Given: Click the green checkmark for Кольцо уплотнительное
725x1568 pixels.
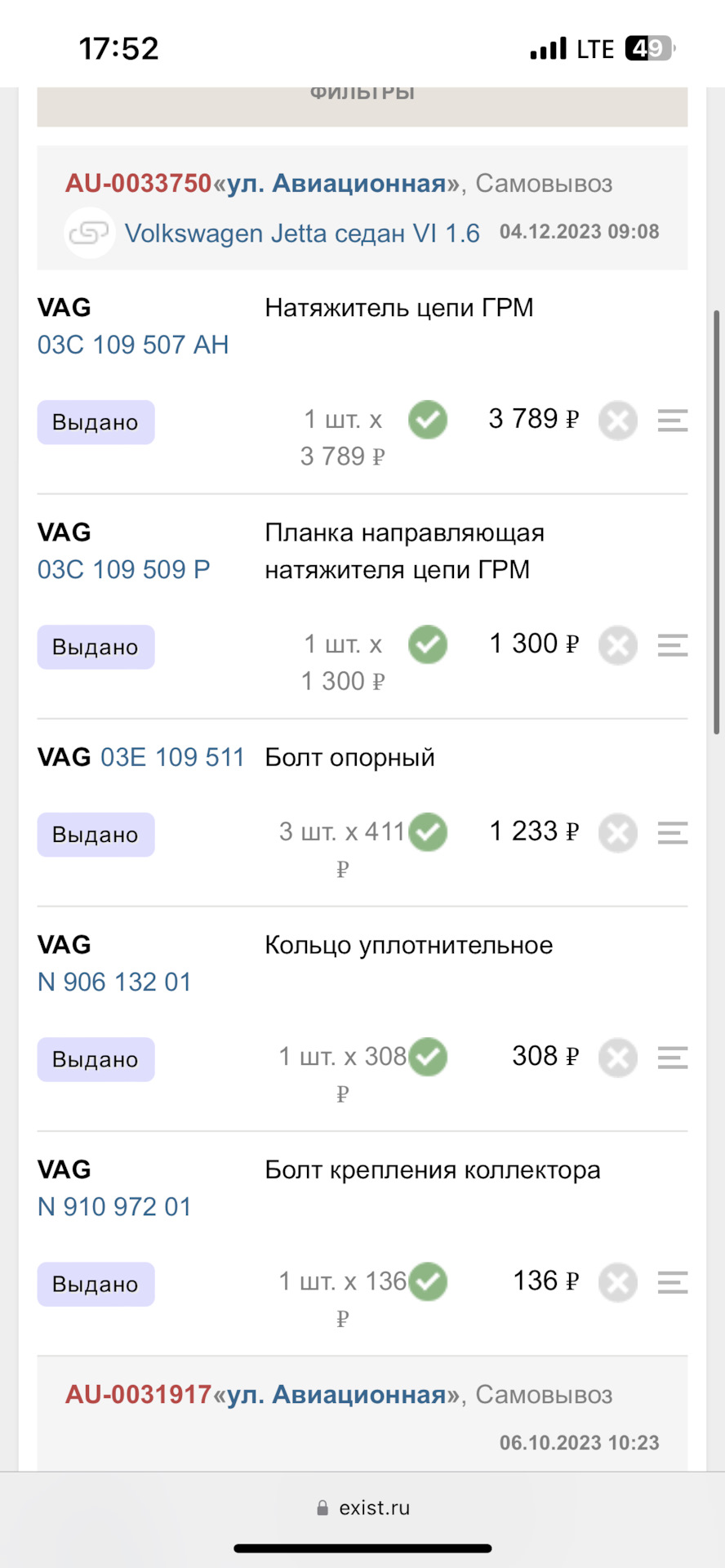Looking at the screenshot, I should coord(427,1057).
